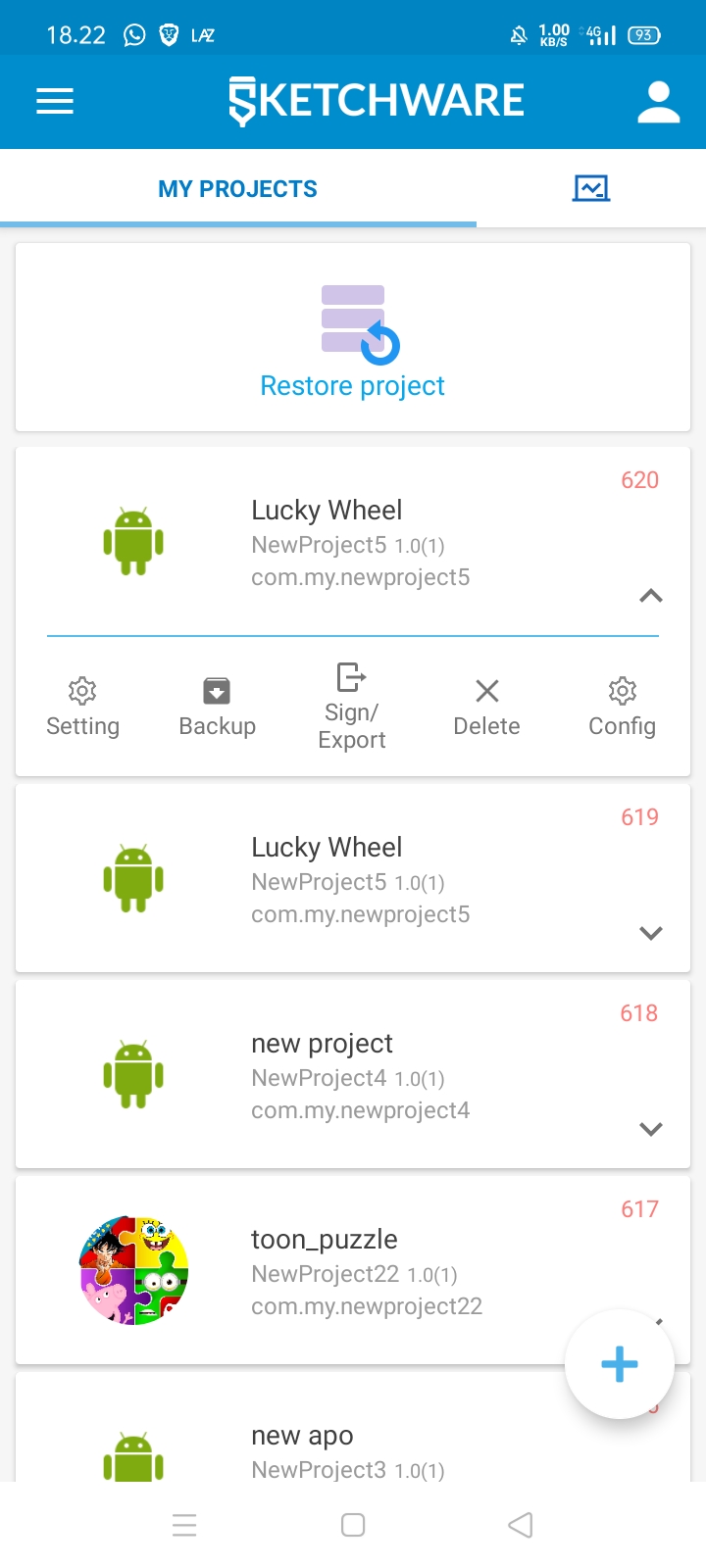Screen dimensions: 706x1568
Task: Delete the Lucky Wheel project 620
Action: point(486,708)
